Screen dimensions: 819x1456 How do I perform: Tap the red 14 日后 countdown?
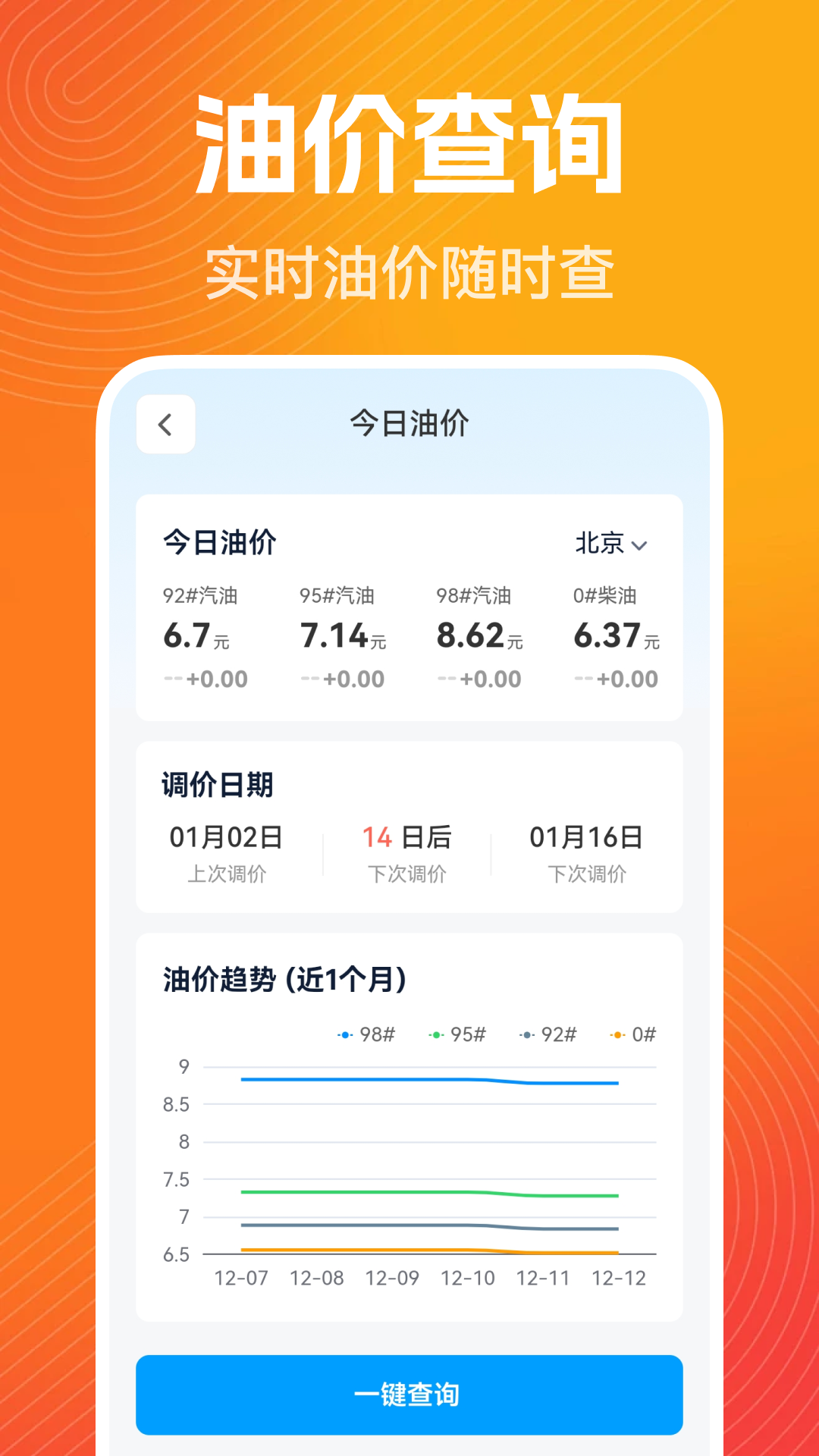407,839
